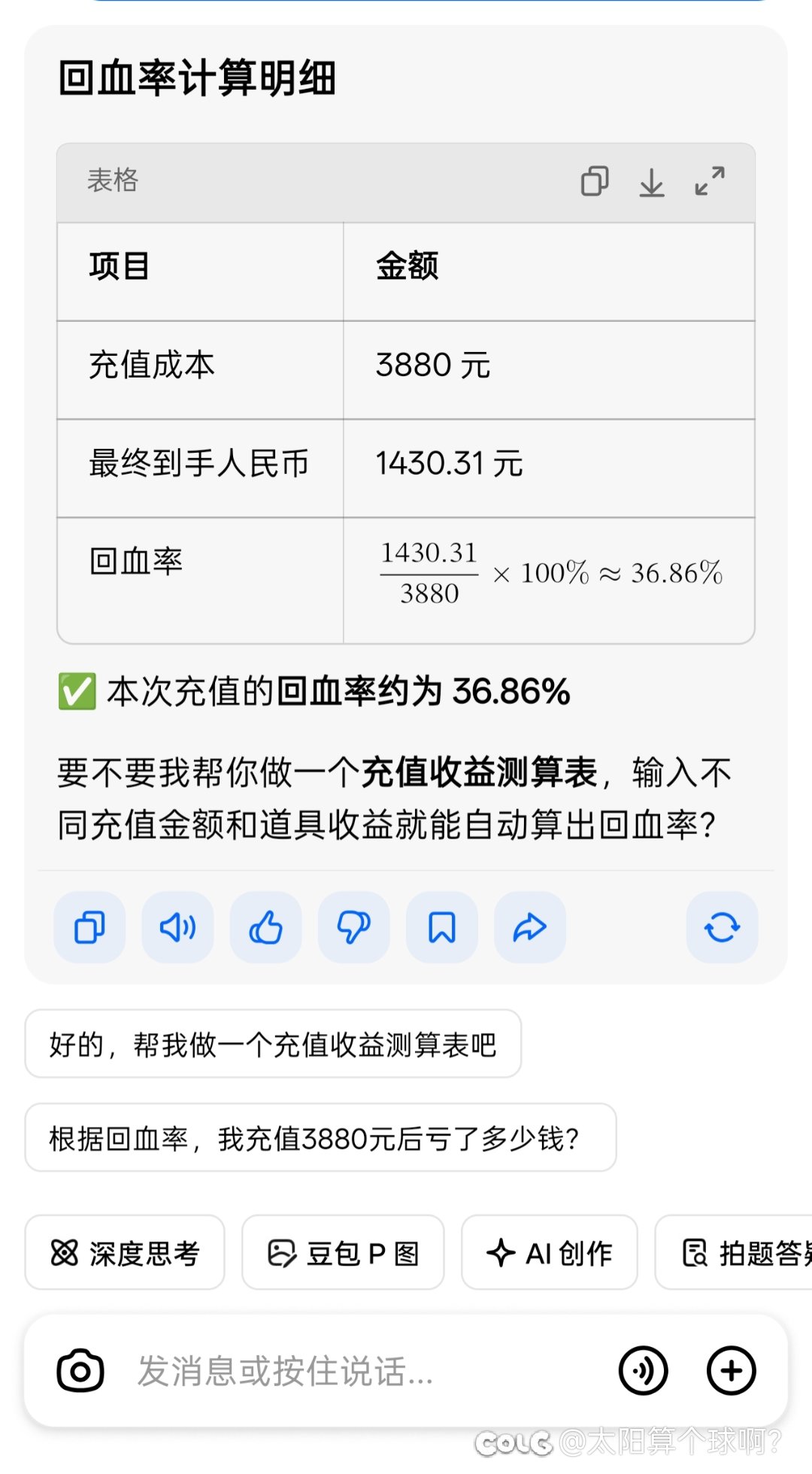Screen dimensions: 812x1474
Task: Select suggestion 好的，帮我做一个充值收益测算表吧
Action: pyautogui.click(x=273, y=1044)
